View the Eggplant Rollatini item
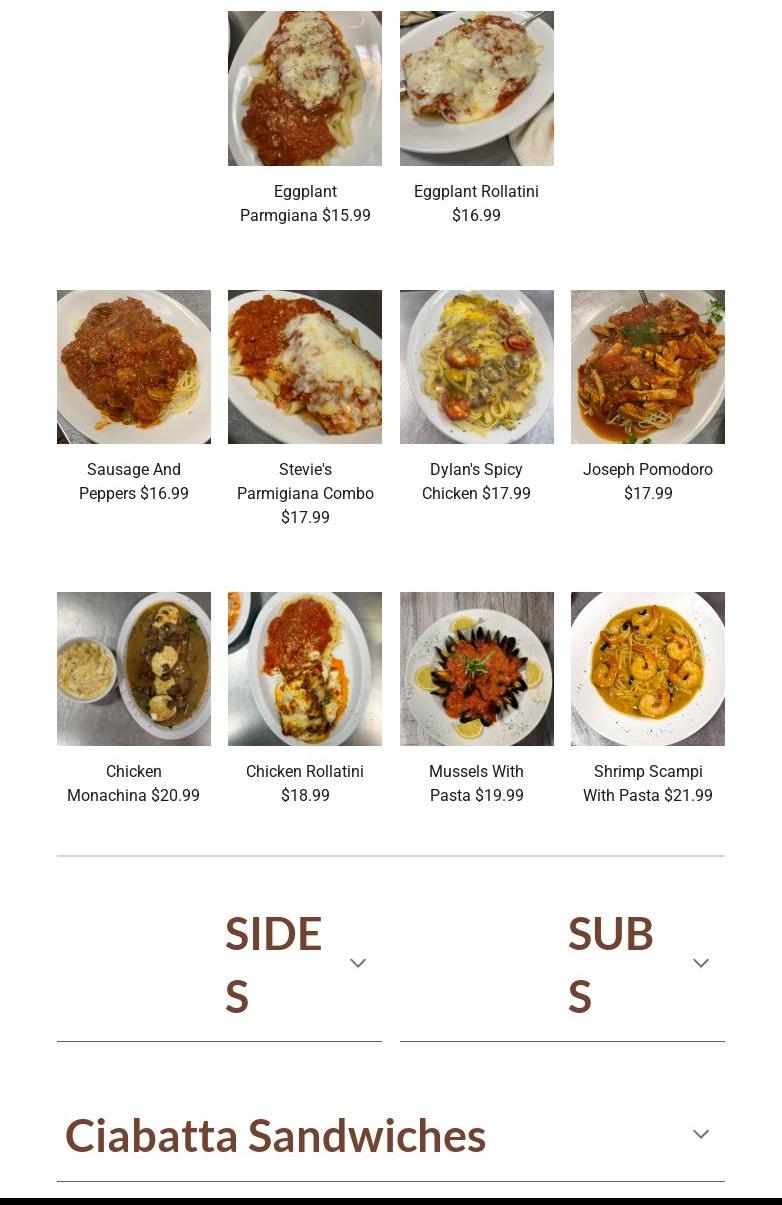 476,89
